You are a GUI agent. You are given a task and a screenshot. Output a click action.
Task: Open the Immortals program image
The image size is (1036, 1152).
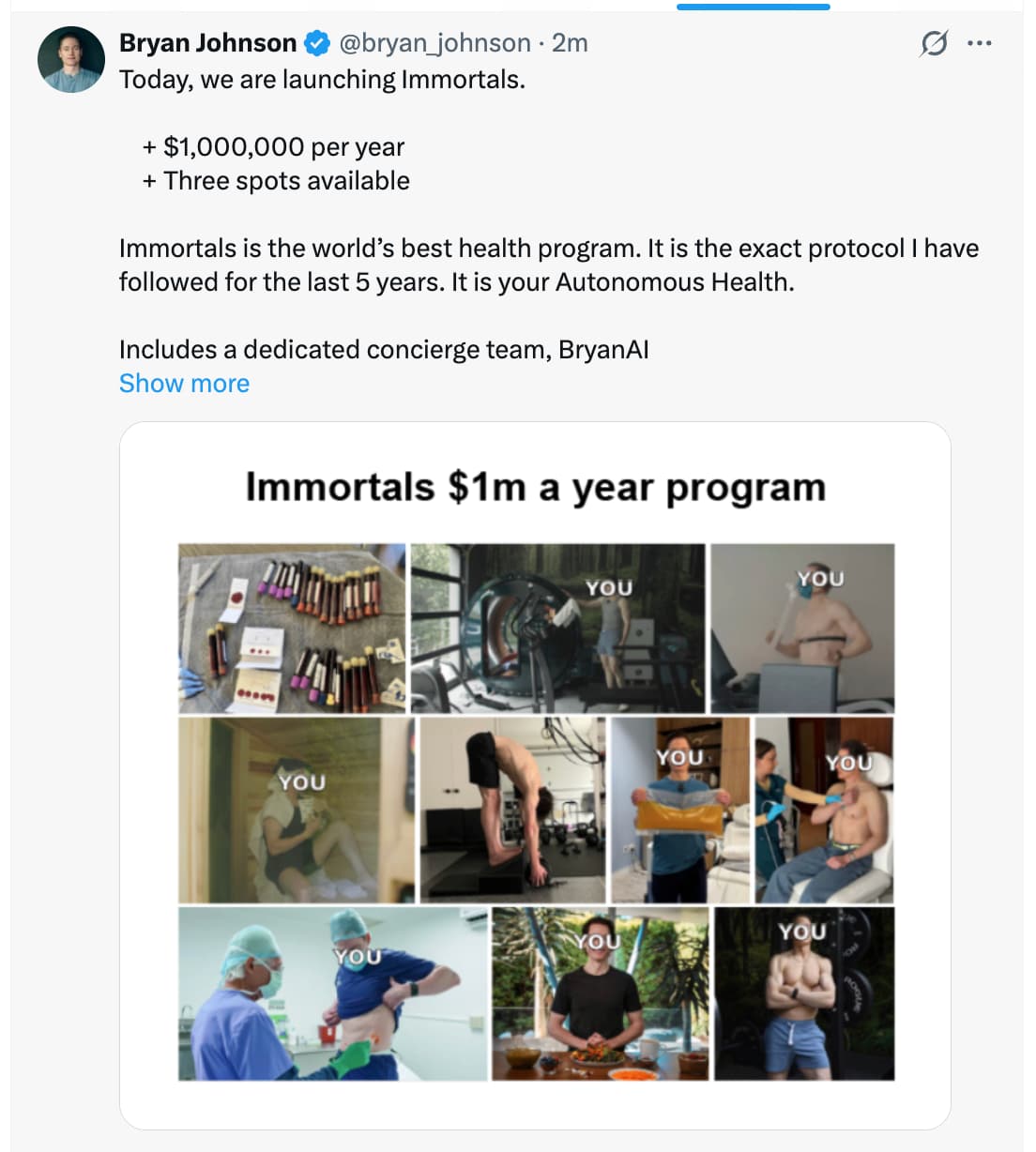pos(535,775)
